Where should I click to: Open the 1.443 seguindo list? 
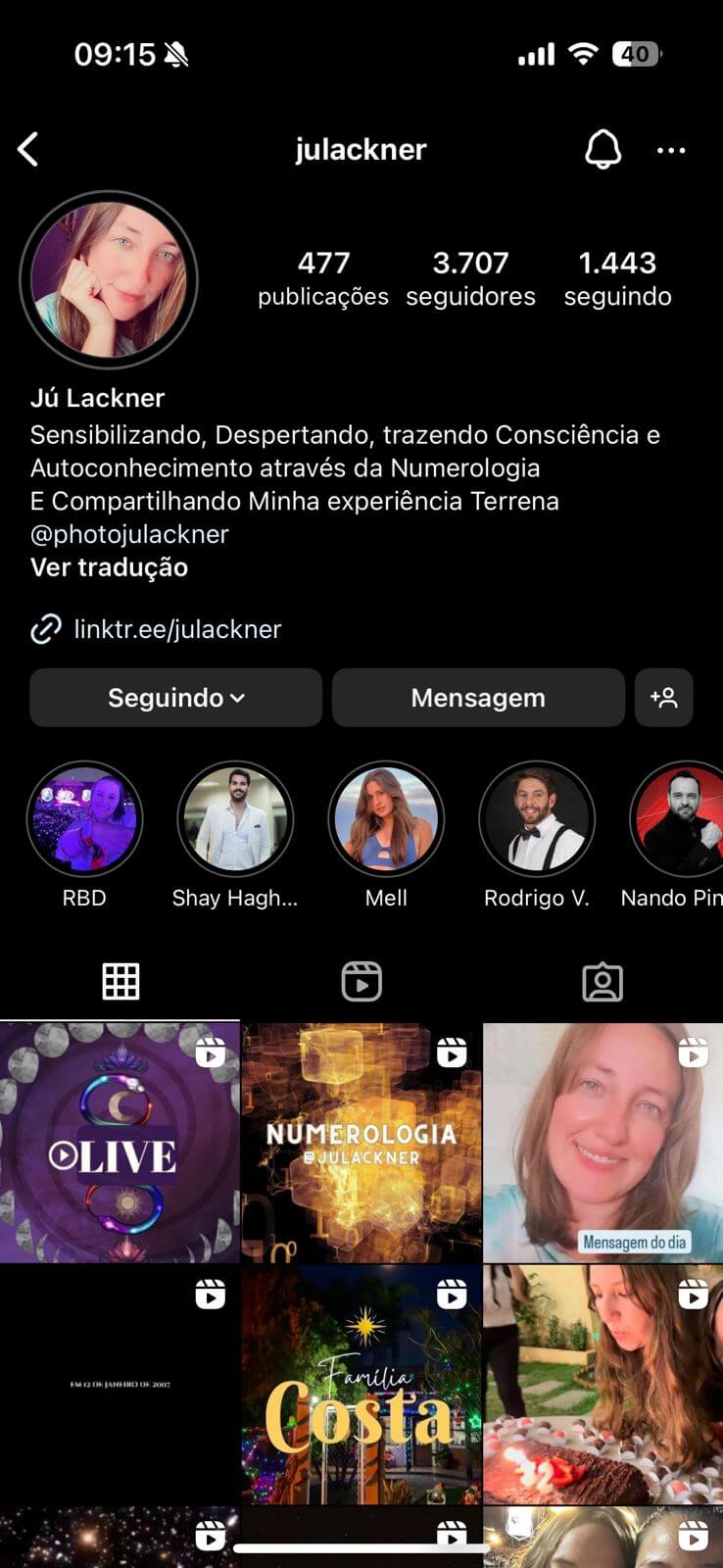pyautogui.click(x=617, y=278)
